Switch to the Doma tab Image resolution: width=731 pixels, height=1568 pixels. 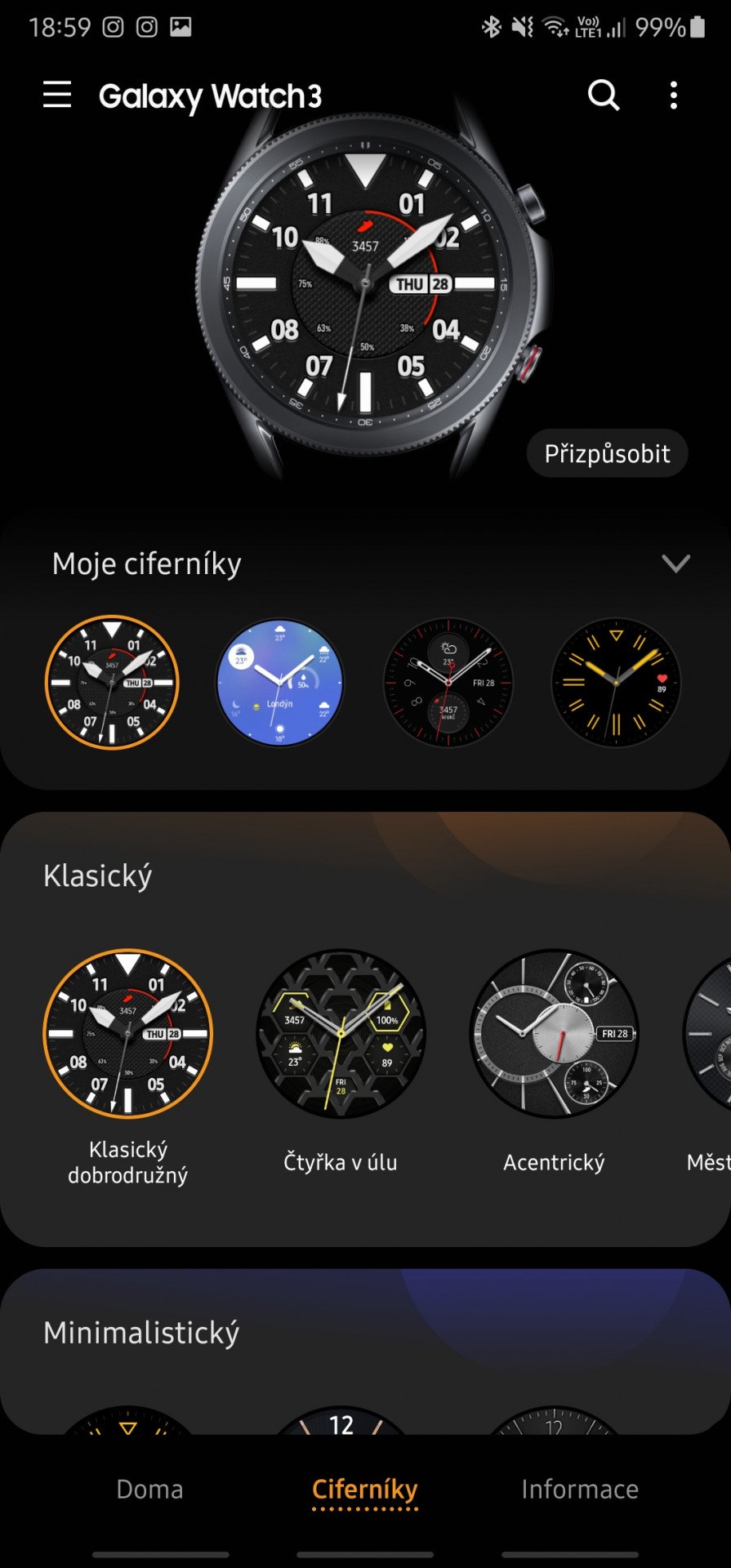pos(150,1489)
